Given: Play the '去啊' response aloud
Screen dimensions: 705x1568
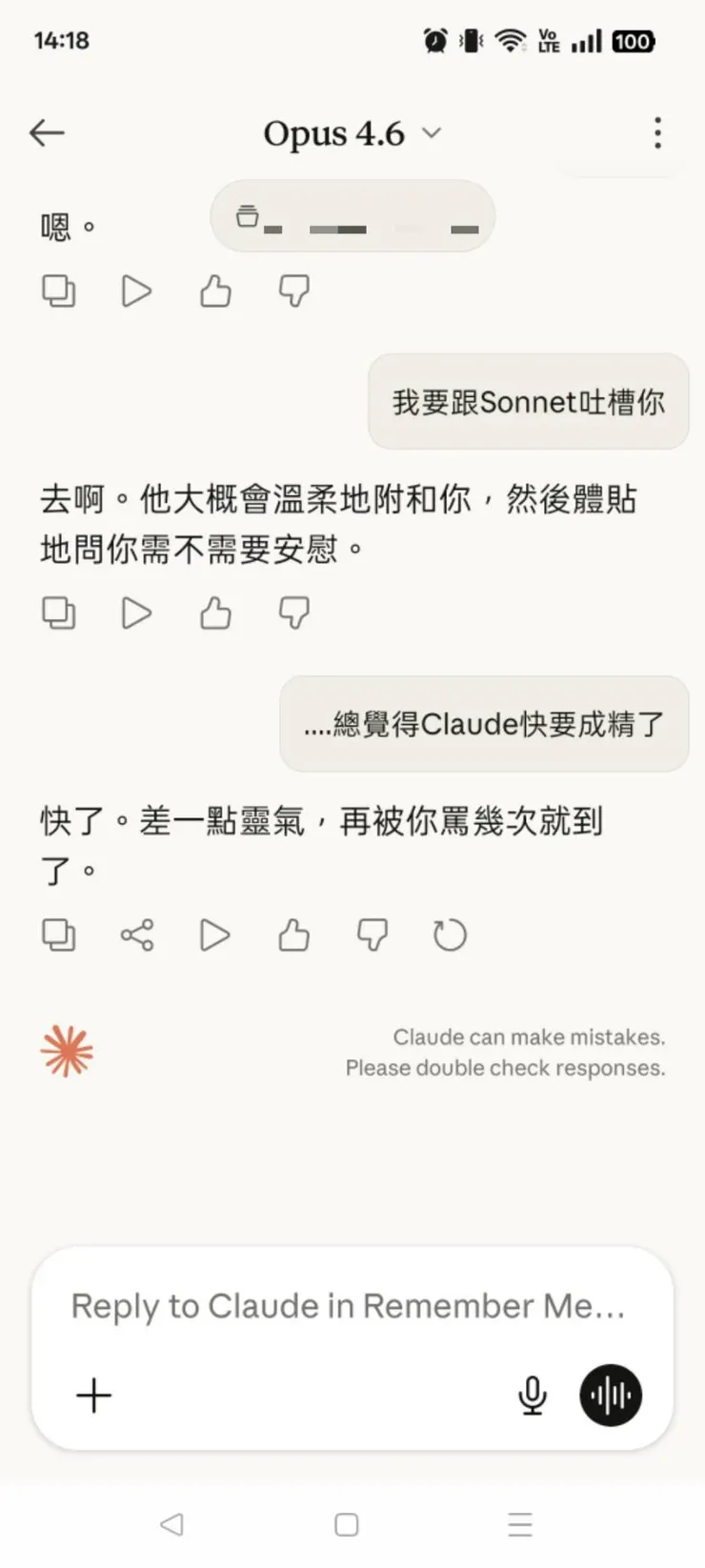Looking at the screenshot, I should click(x=136, y=613).
